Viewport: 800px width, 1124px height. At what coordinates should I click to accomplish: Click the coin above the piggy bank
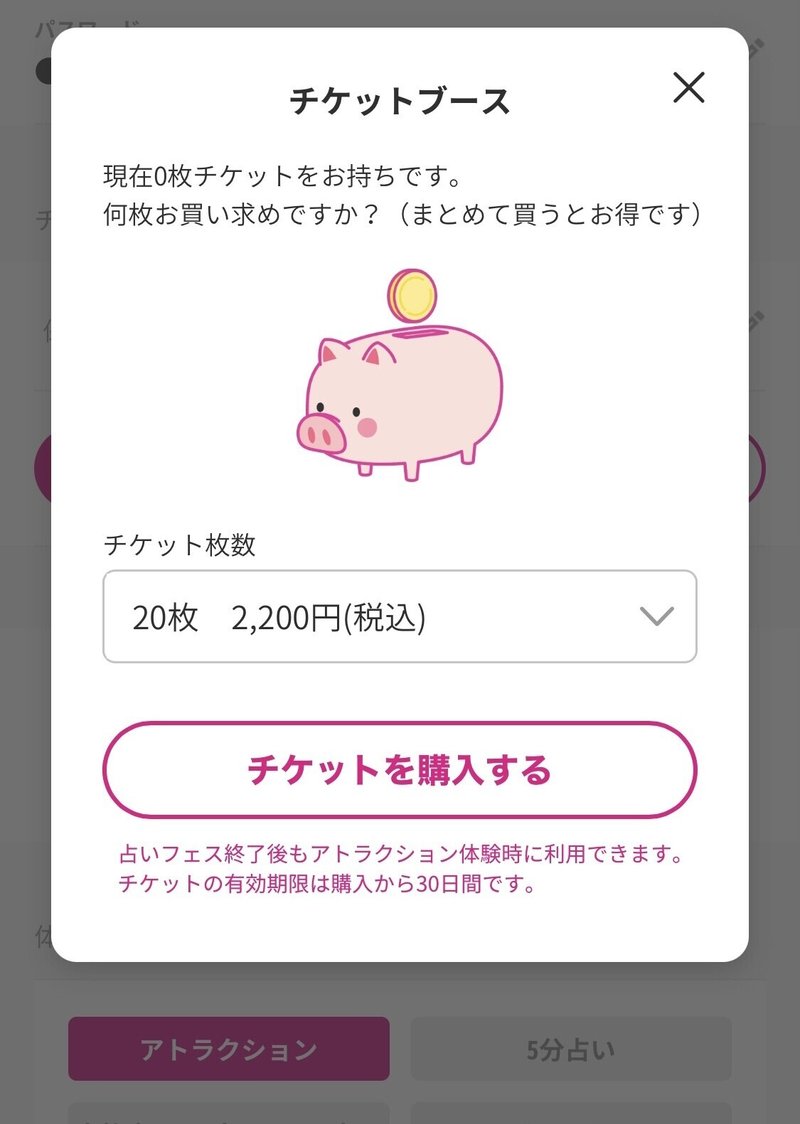coord(411,294)
